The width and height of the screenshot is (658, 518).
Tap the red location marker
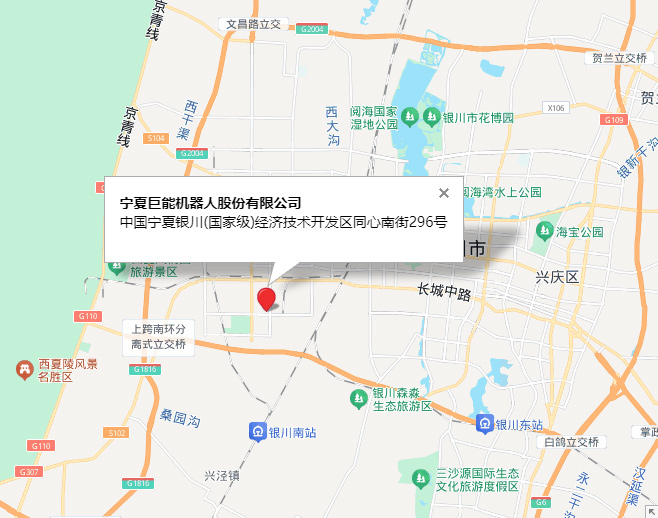(267, 299)
